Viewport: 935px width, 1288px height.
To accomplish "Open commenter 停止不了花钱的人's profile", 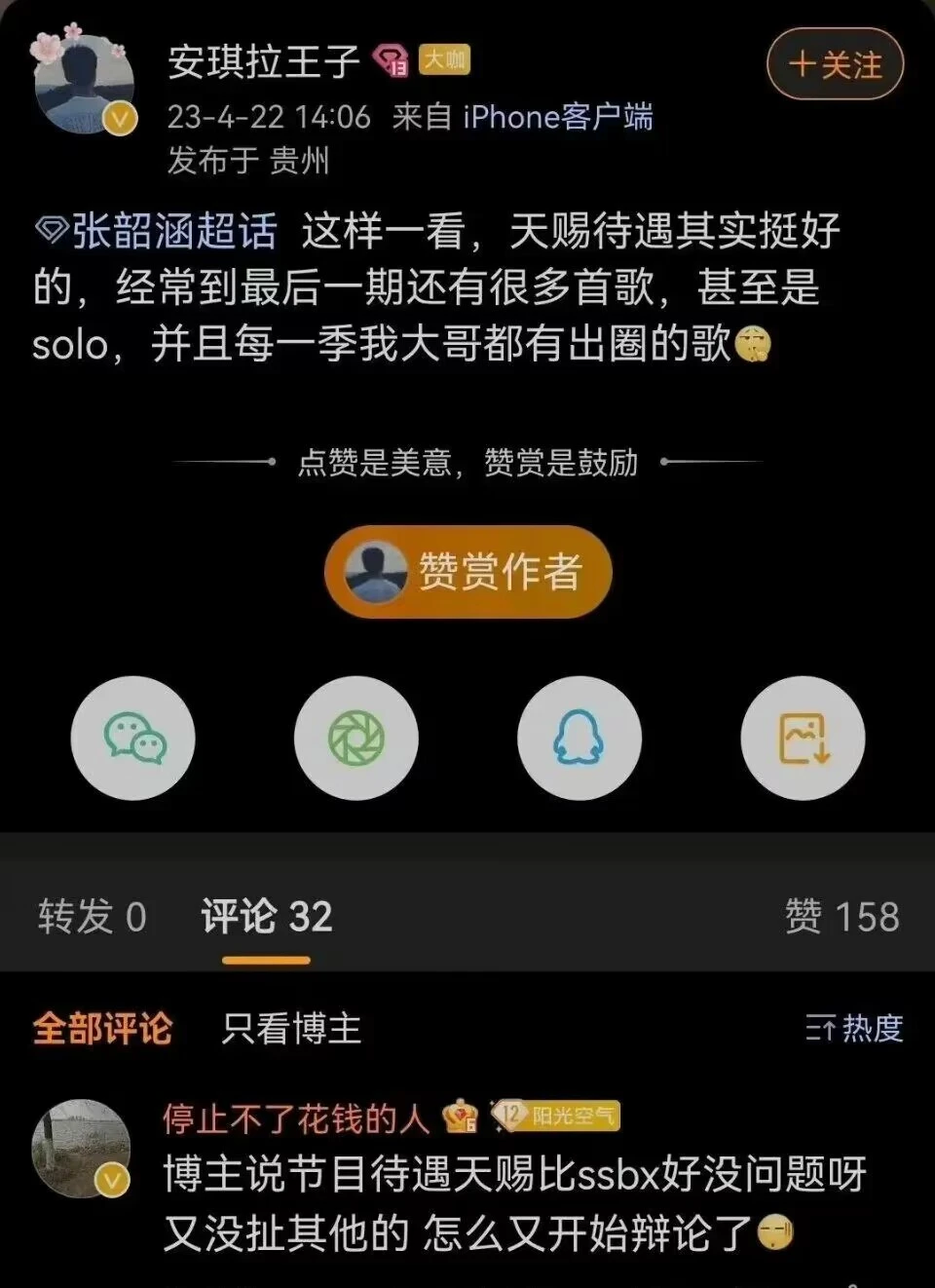I will click(x=295, y=1118).
